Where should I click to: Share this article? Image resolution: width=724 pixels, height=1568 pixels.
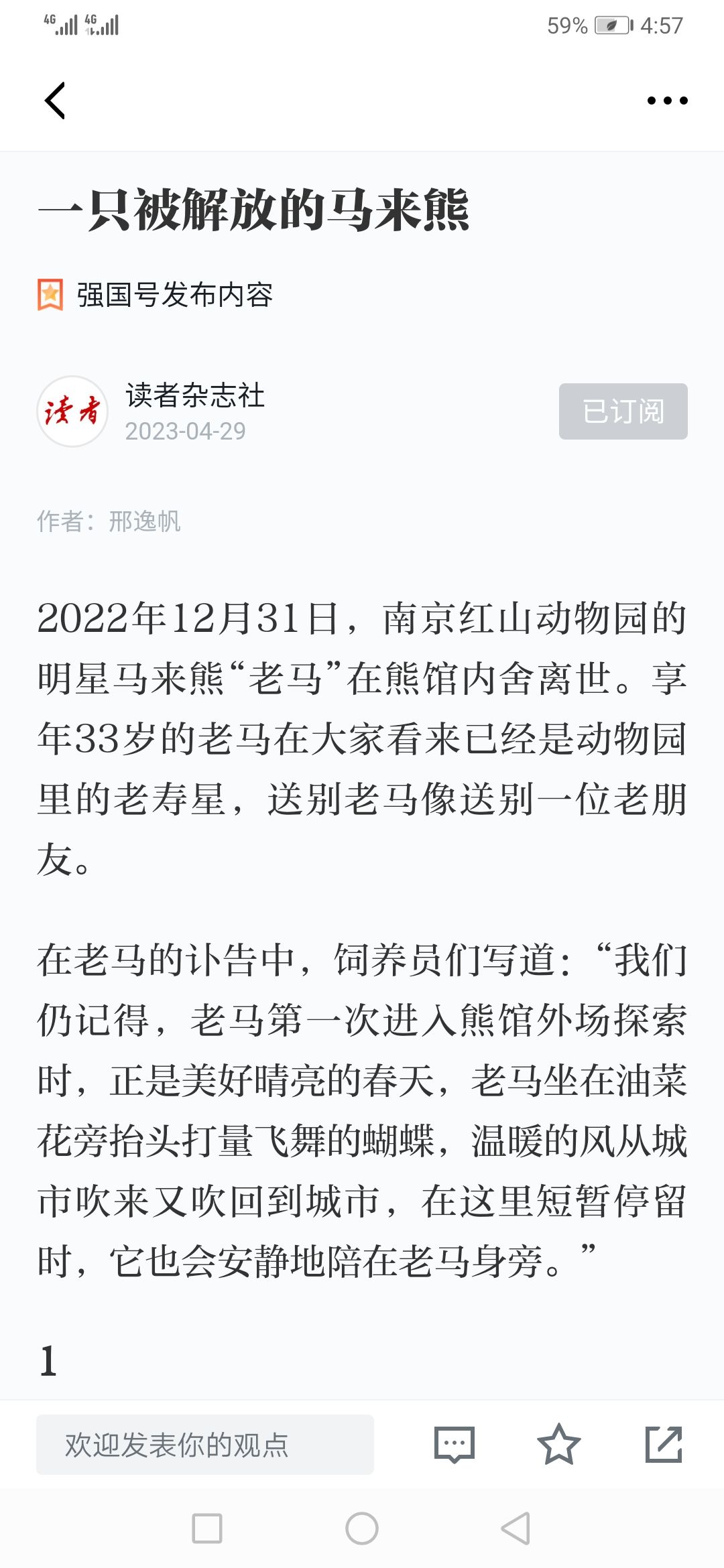pyautogui.click(x=664, y=1445)
